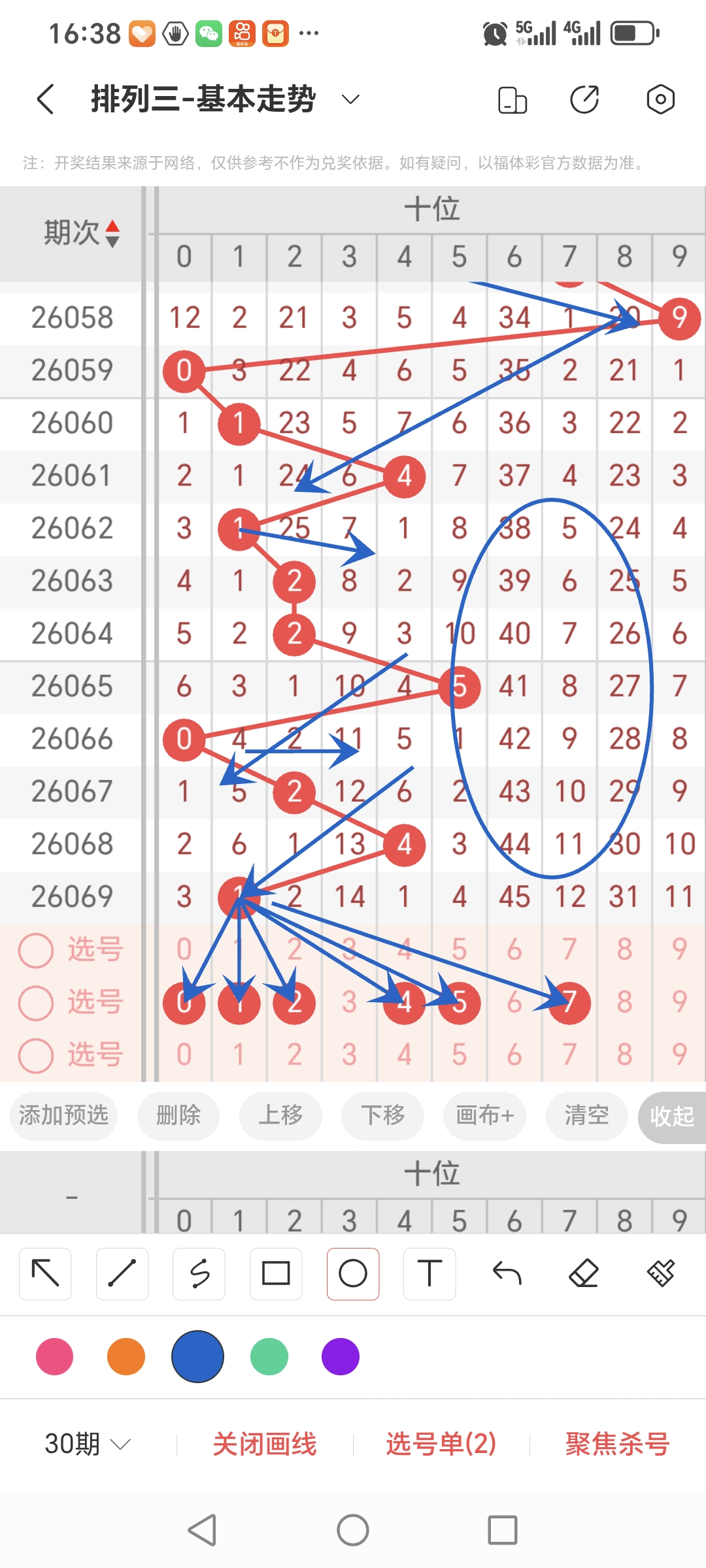The image size is (706, 1568).
Task: Tap 关闭画线 to close drawing mode
Action: pos(265,1445)
